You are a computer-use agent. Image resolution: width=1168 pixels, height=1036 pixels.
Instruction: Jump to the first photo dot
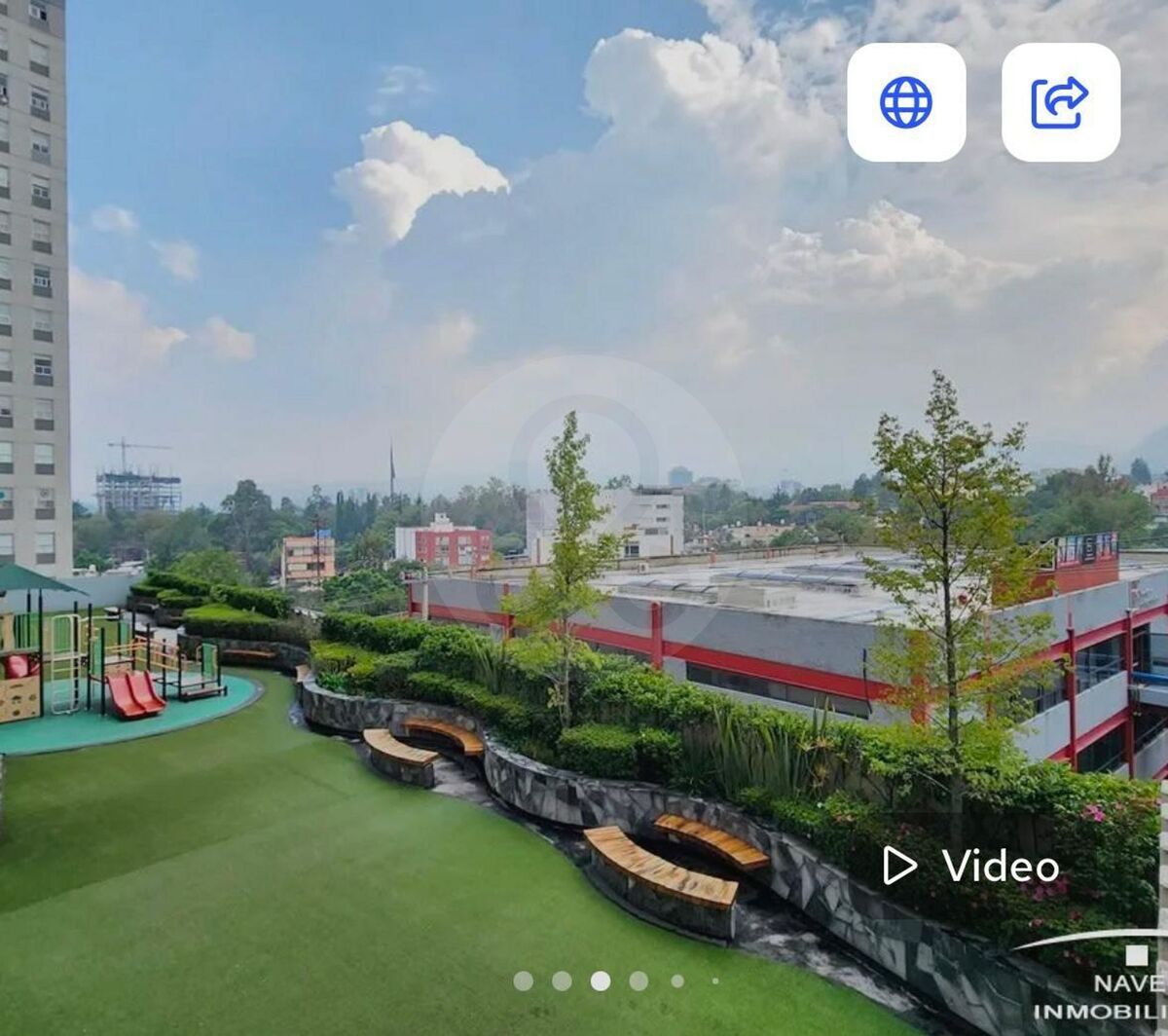click(524, 980)
